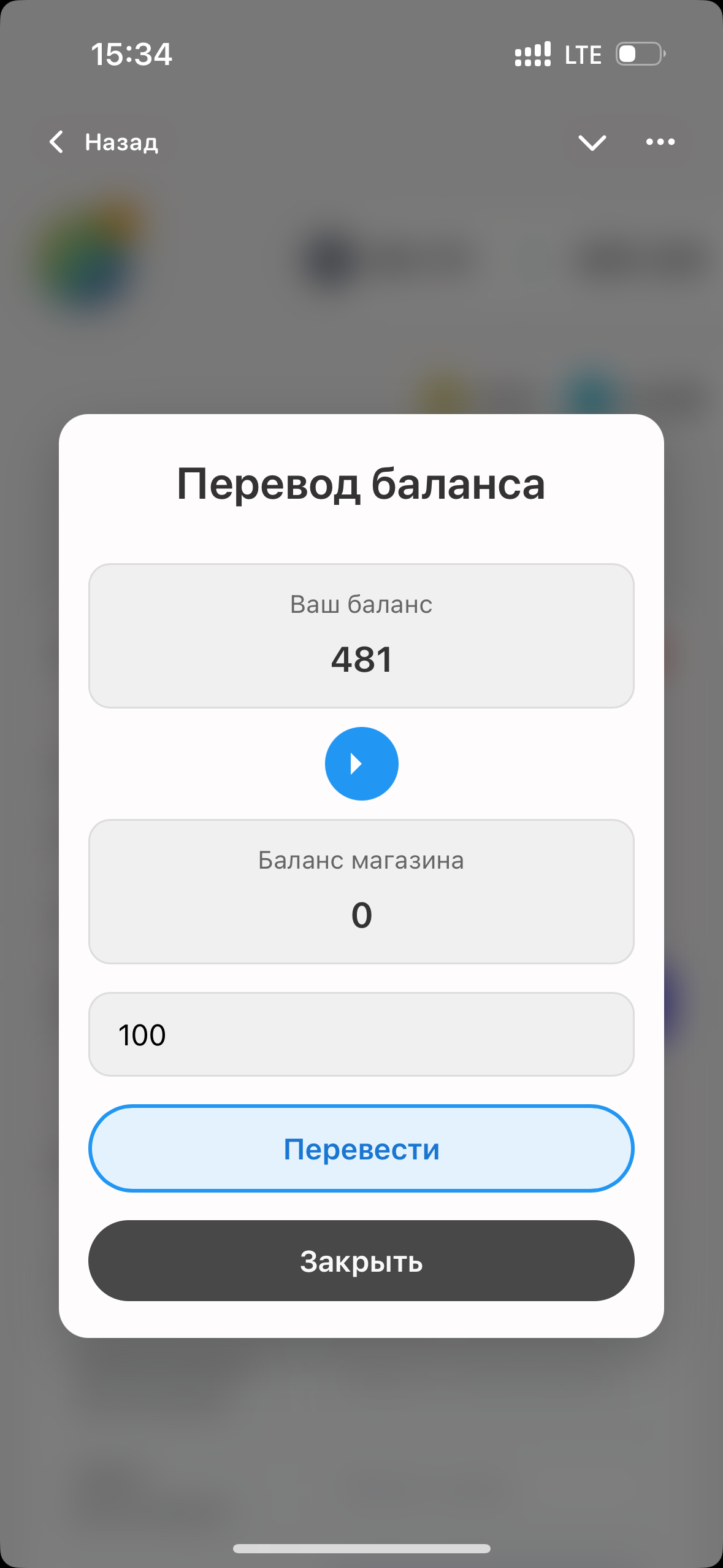Viewport: 723px width, 1568px height.
Task: Toggle the battery-style switch in status bar
Action: 638,54
